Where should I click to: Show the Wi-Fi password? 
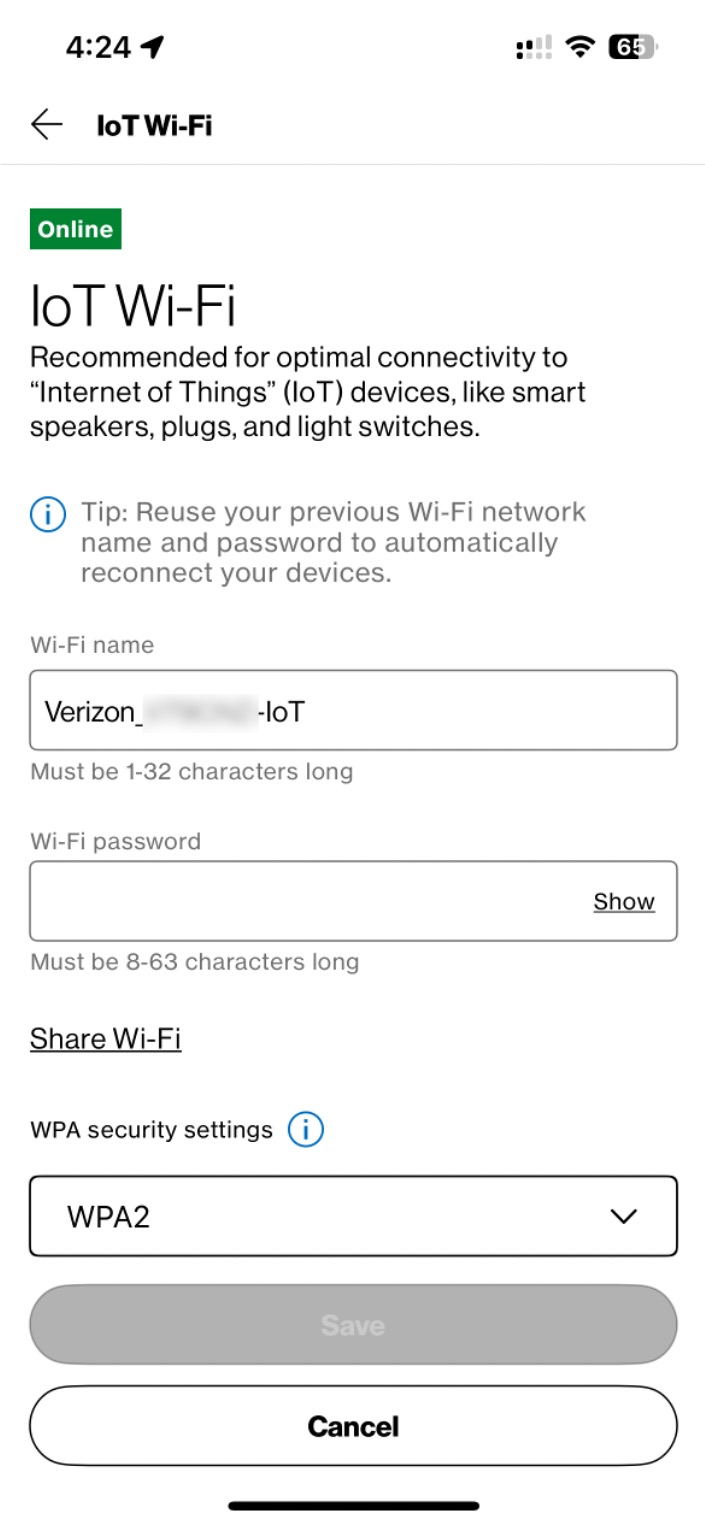point(624,901)
